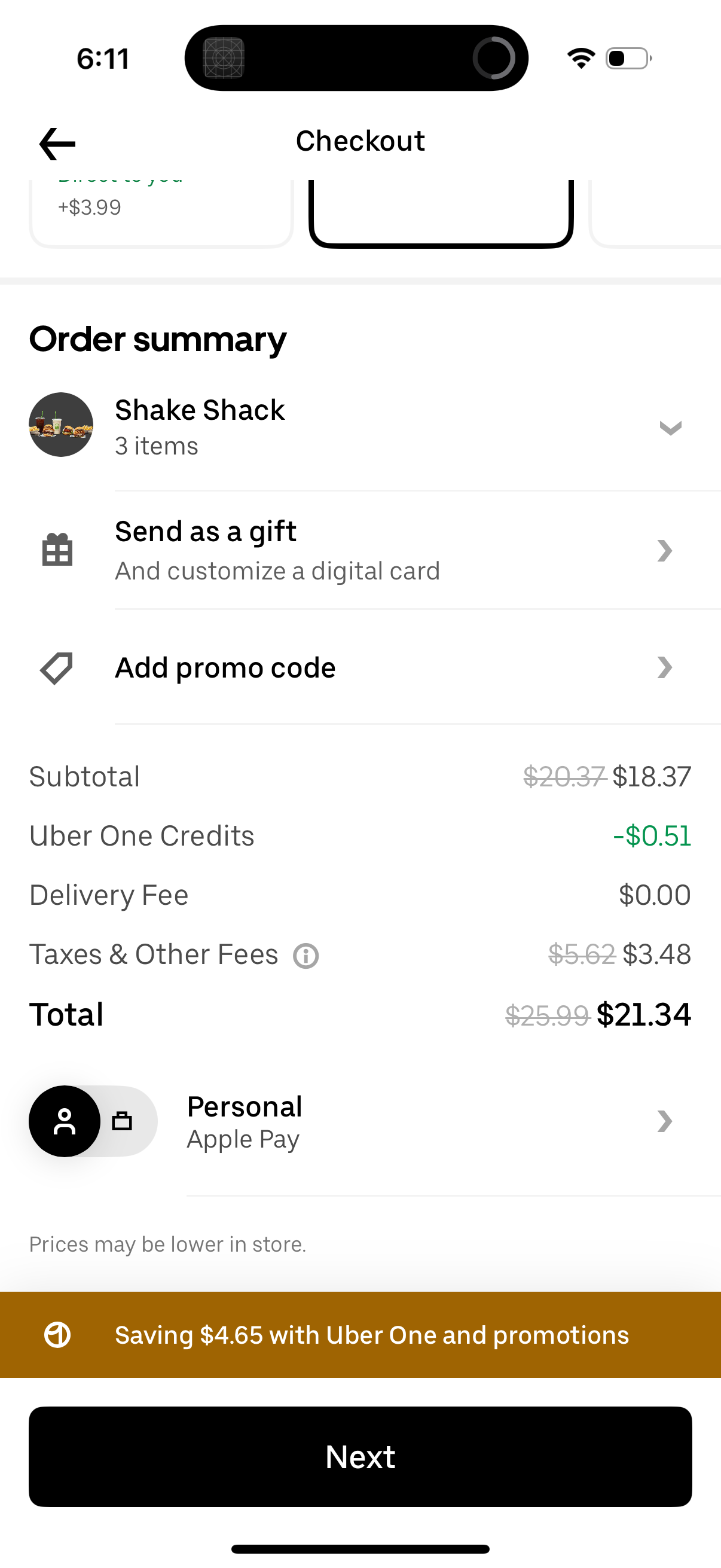Select the briefcase icon for business profile
The height and width of the screenshot is (1568, 721).
pyautogui.click(x=122, y=1122)
